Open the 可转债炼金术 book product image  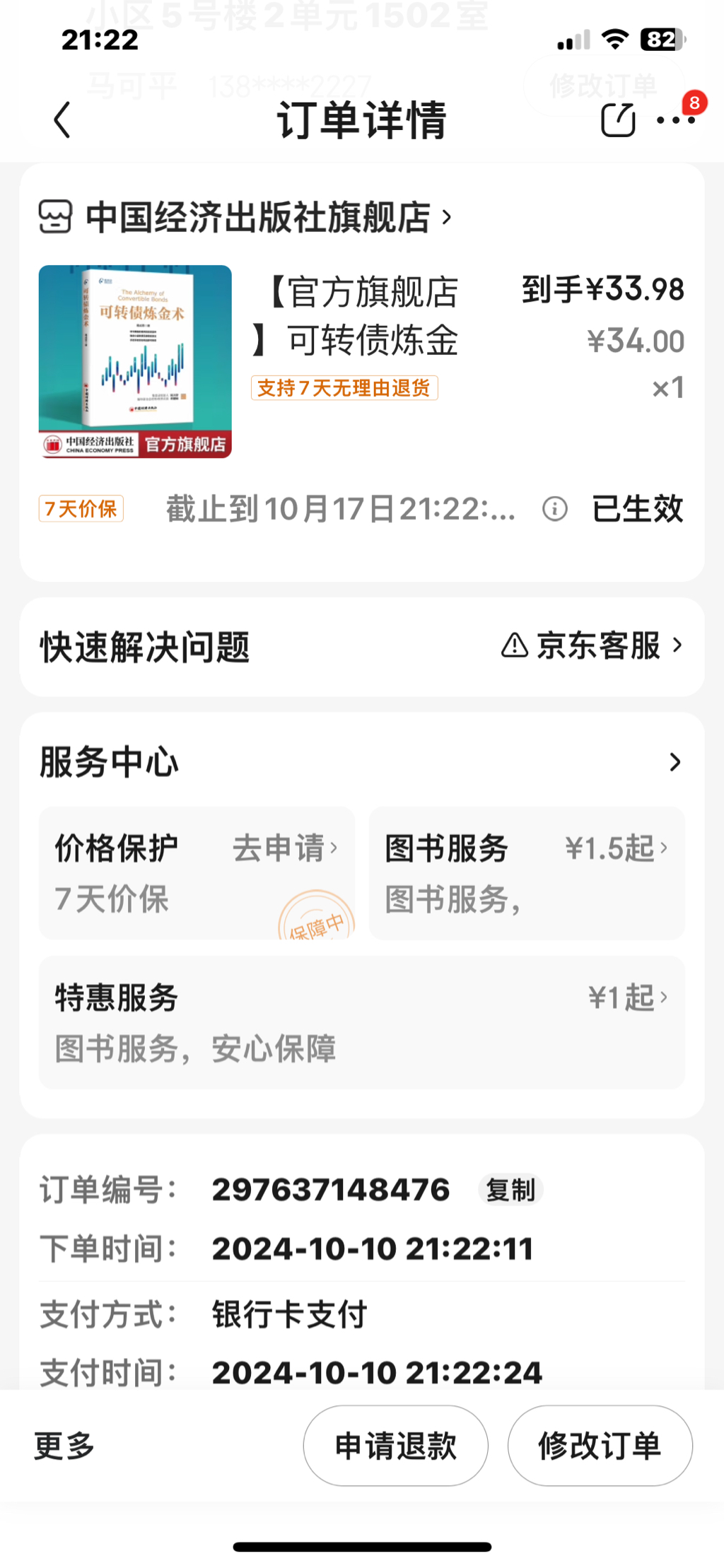point(135,361)
